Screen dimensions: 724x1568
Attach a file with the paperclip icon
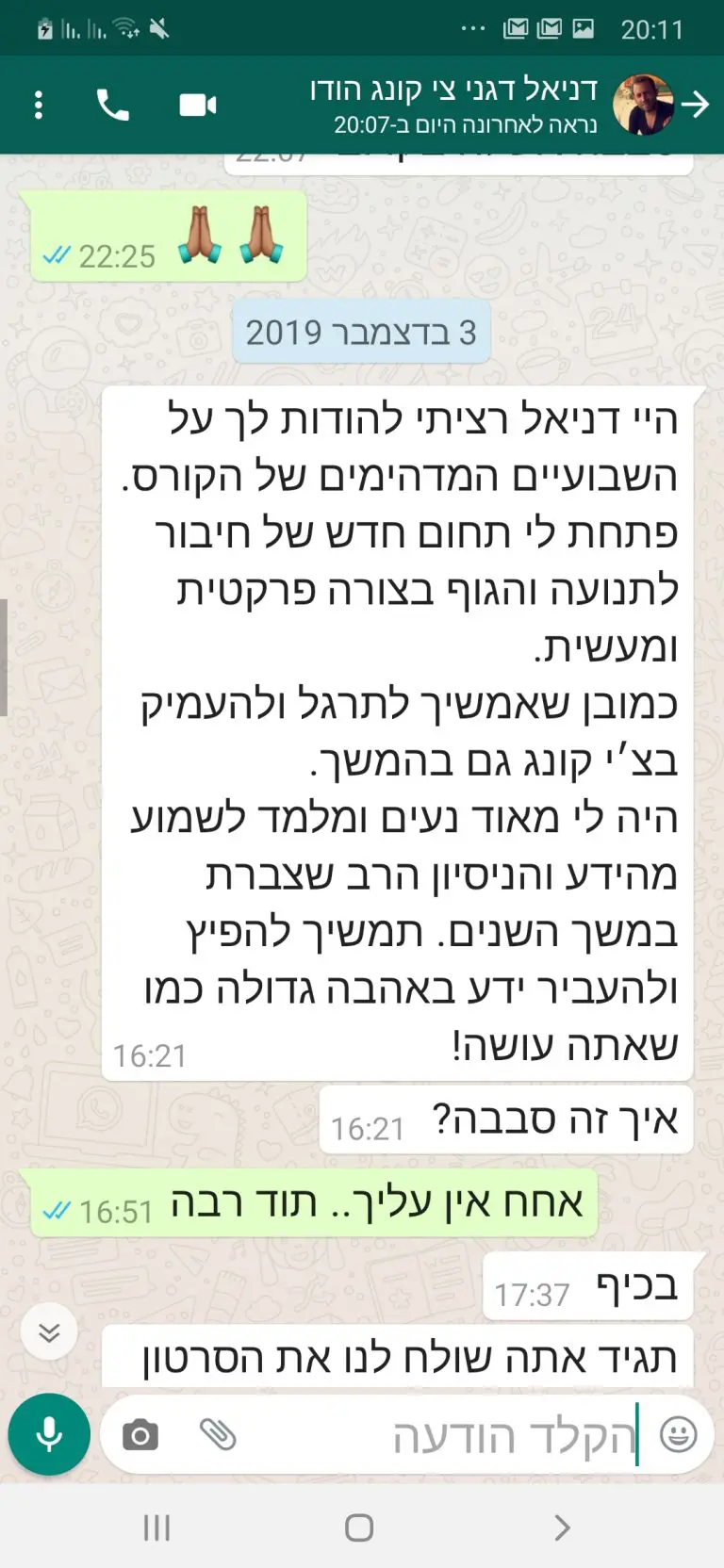[x=218, y=1435]
